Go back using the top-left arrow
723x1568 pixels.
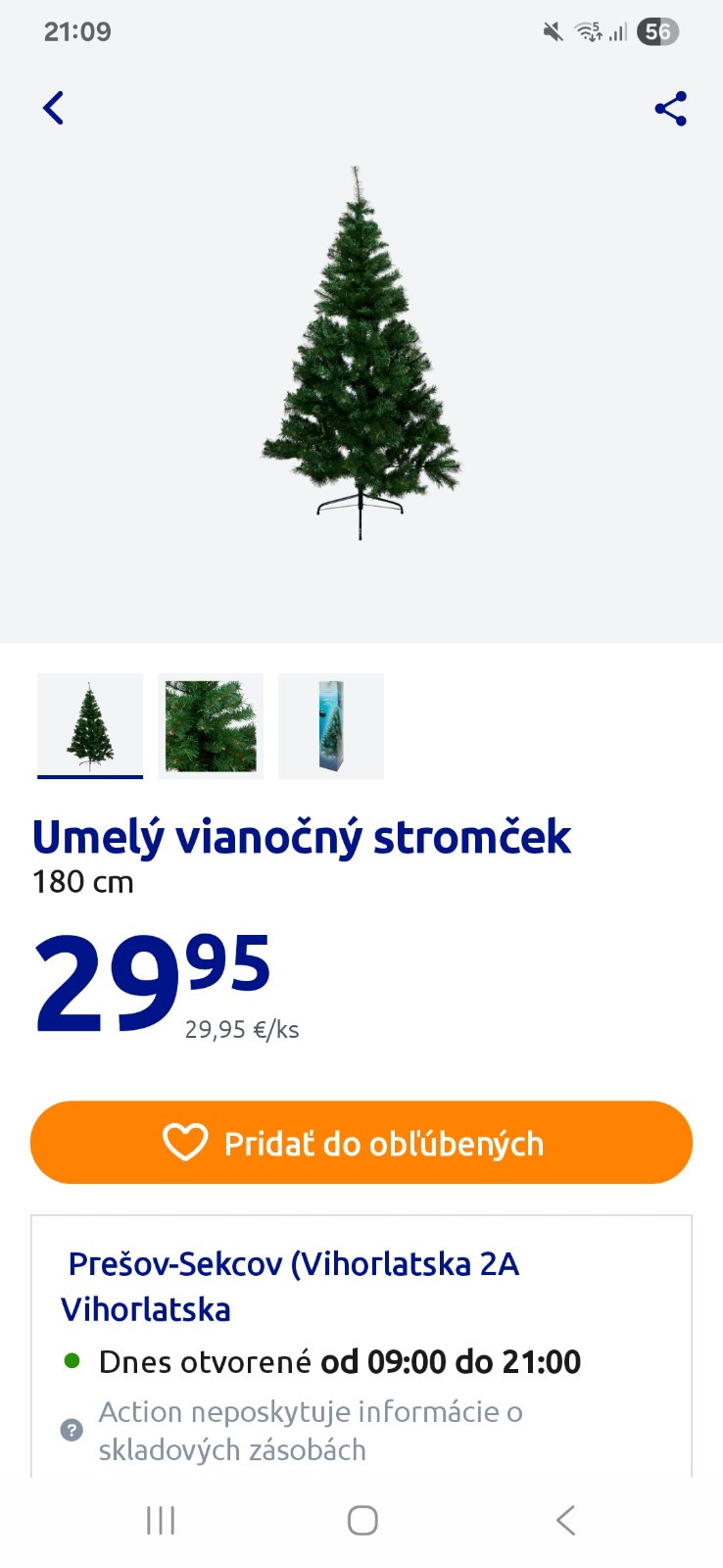pos(54,108)
